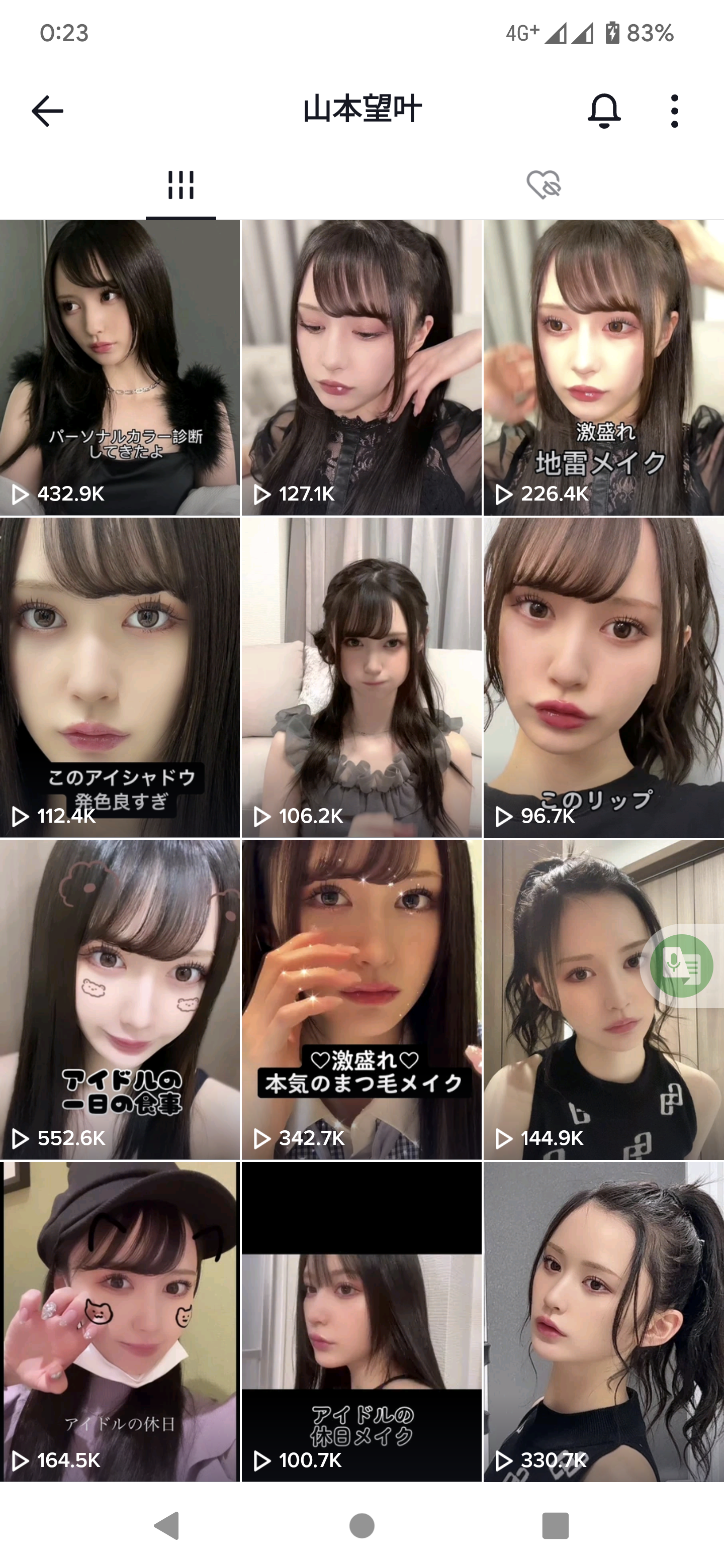Open the notifications bell
The height and width of the screenshot is (1568, 724).
(x=603, y=111)
